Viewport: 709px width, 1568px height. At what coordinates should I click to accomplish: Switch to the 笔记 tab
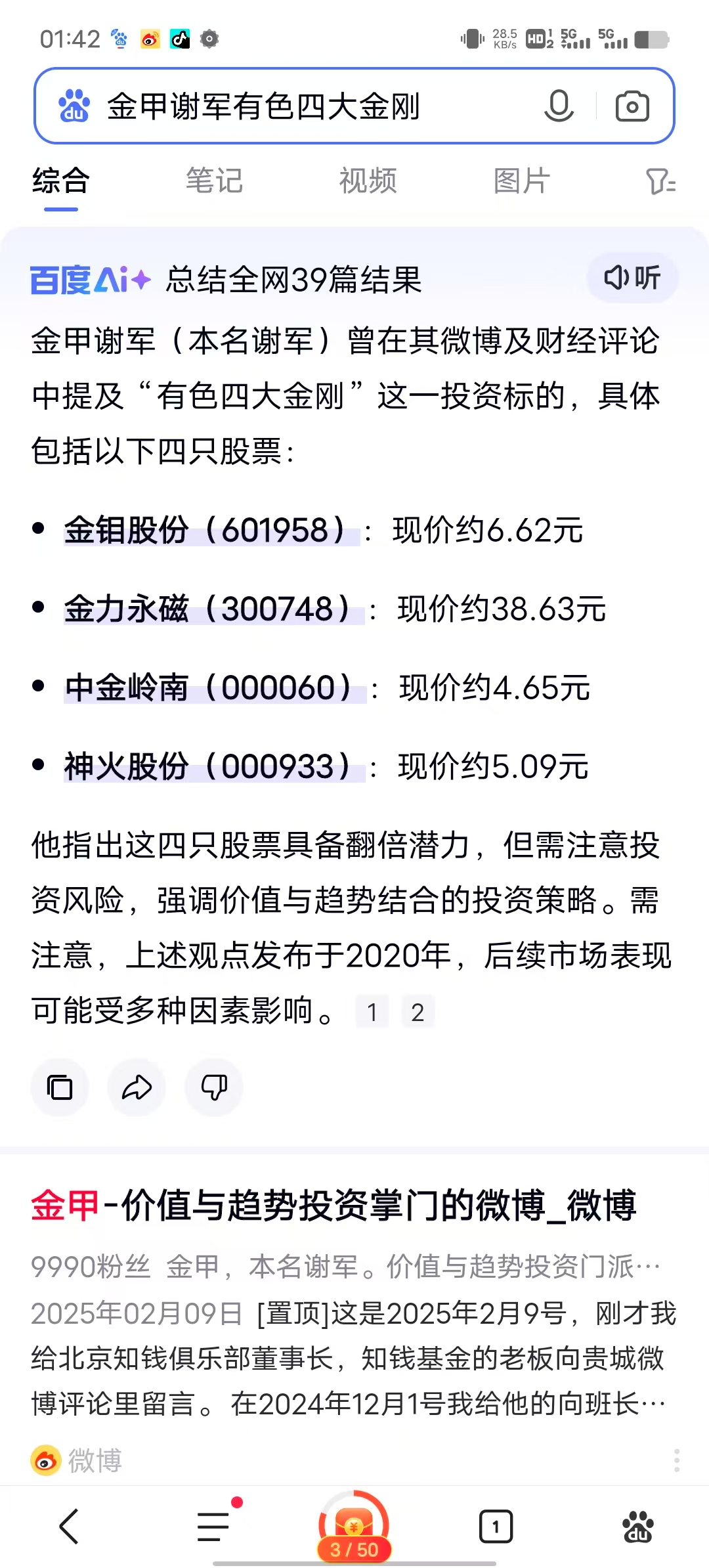click(x=214, y=181)
